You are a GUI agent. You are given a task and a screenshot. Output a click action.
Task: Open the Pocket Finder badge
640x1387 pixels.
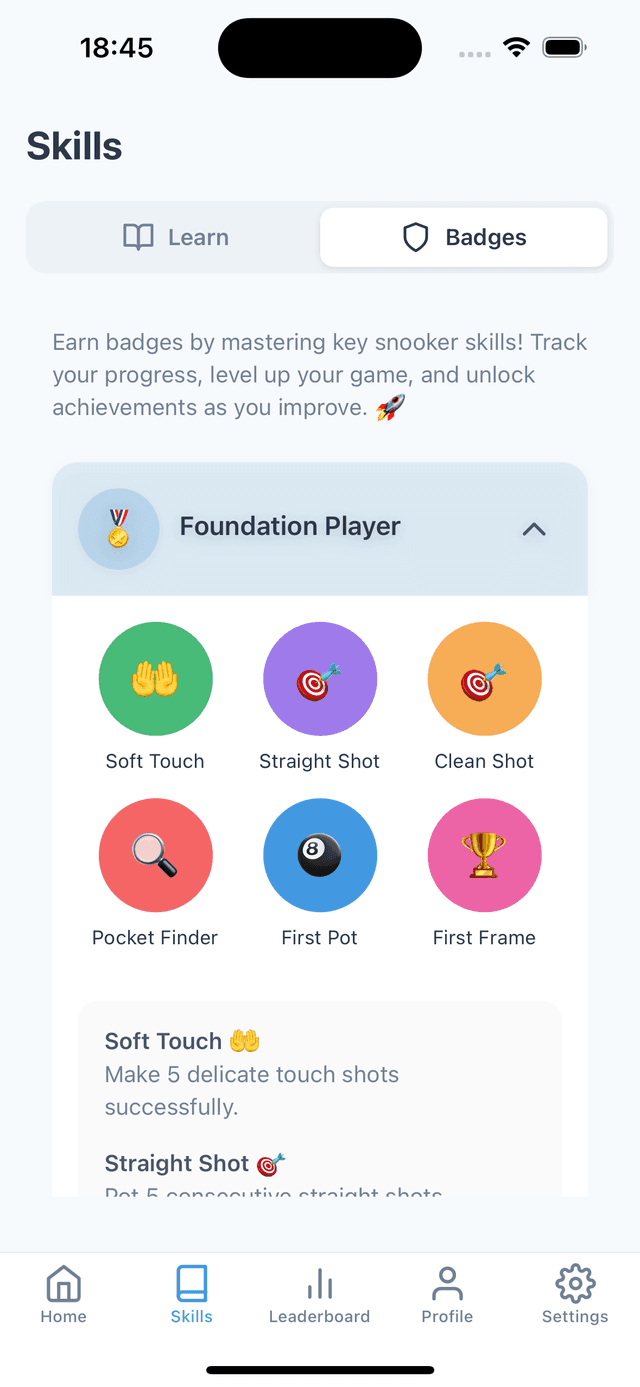point(155,855)
